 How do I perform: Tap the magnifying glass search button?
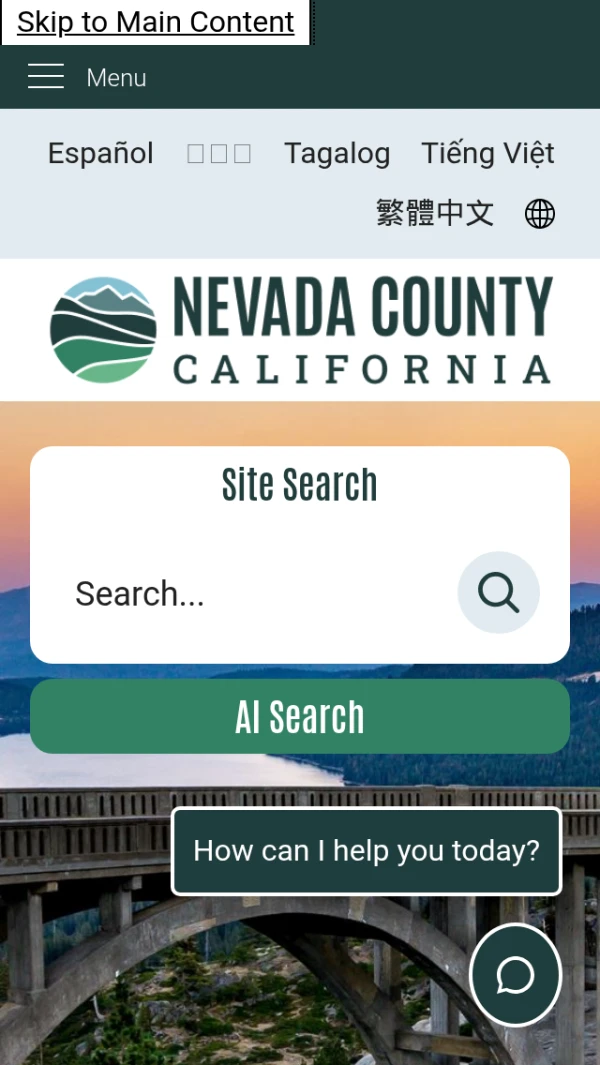tap(498, 592)
